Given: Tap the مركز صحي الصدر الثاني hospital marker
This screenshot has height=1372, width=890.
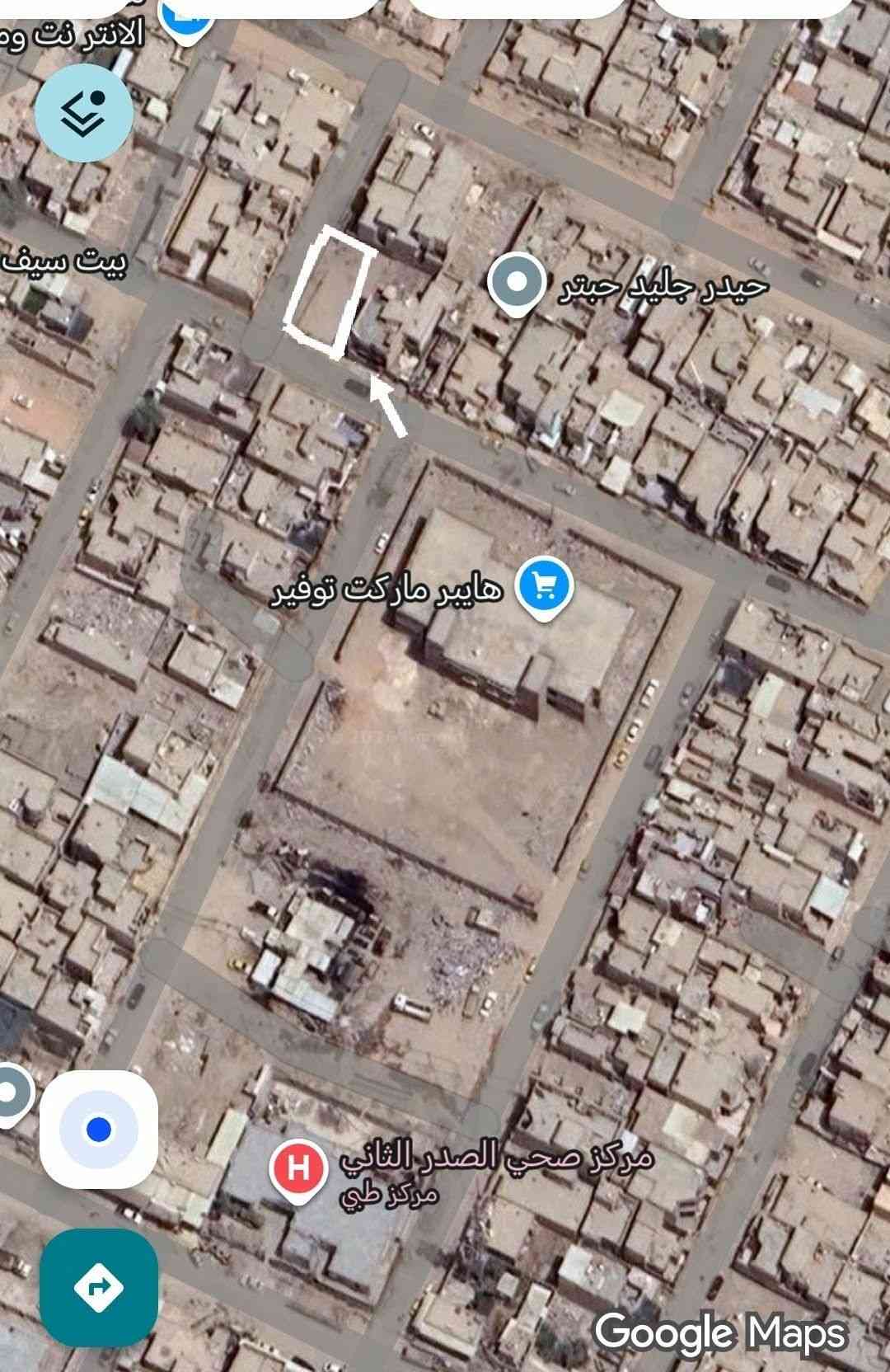Looking at the screenshot, I should click(298, 1168).
